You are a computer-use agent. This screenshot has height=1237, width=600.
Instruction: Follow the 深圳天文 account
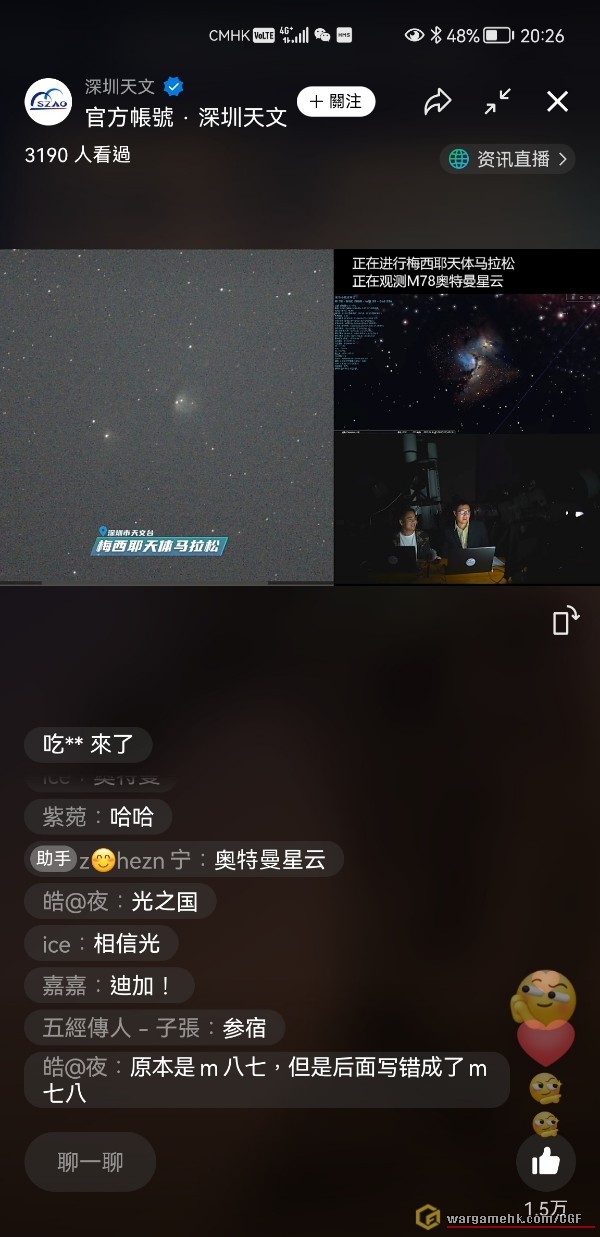pos(335,101)
